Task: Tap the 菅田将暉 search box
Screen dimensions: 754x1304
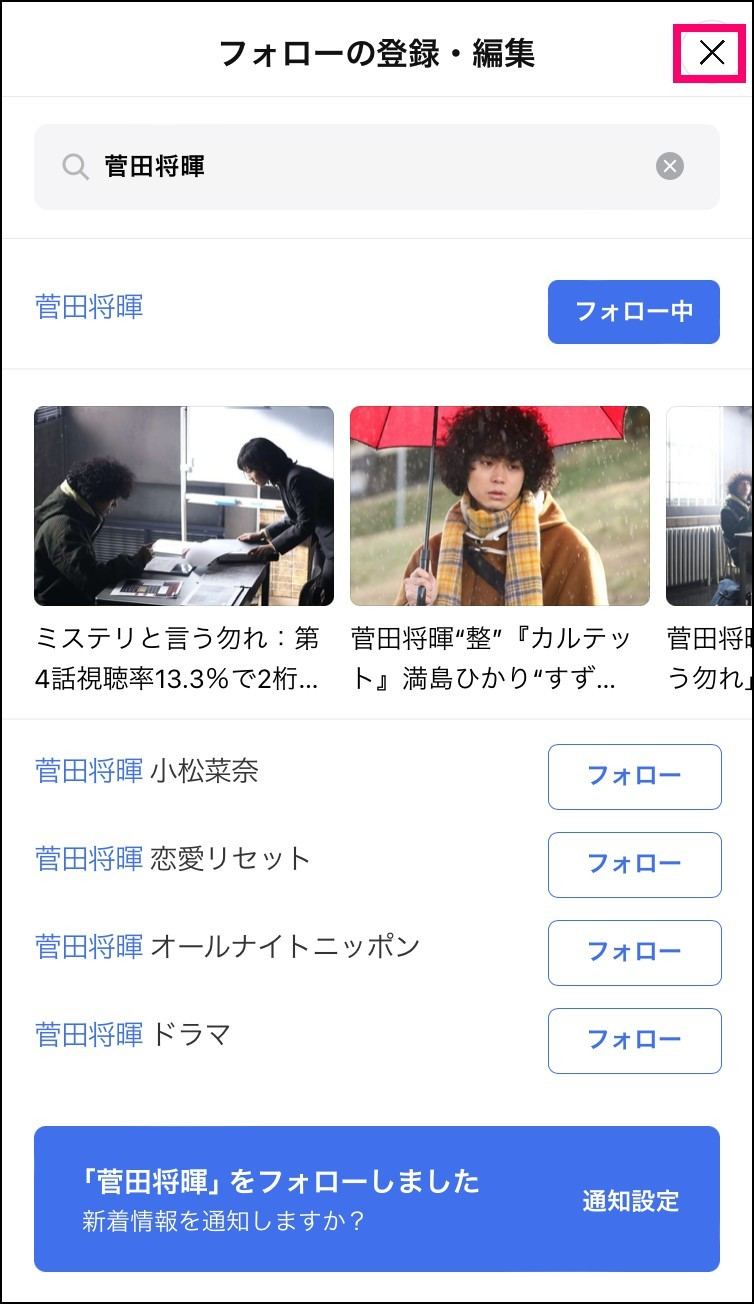Action: tap(377, 167)
